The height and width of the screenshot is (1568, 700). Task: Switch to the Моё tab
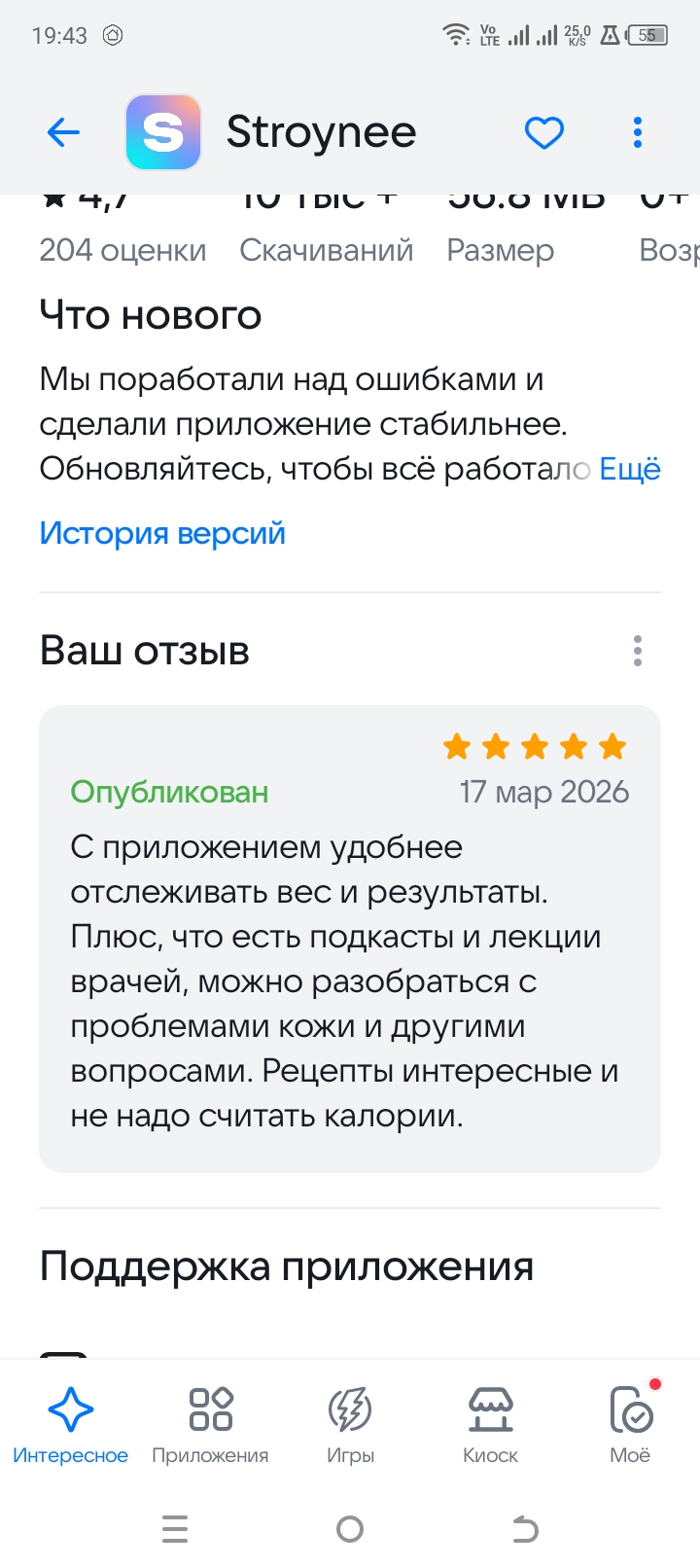[630, 1425]
